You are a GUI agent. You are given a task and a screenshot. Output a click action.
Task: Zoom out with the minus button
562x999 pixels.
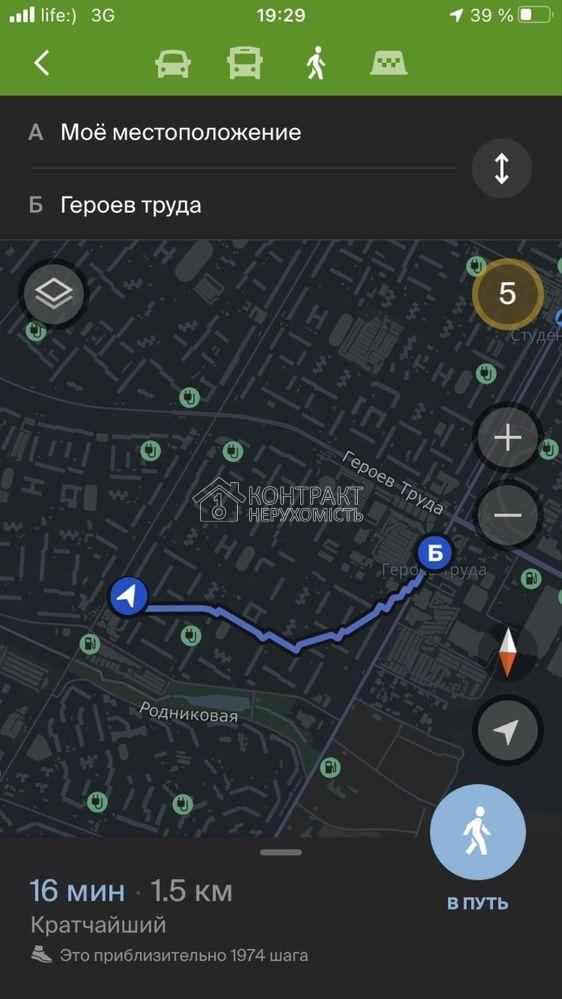(x=508, y=515)
